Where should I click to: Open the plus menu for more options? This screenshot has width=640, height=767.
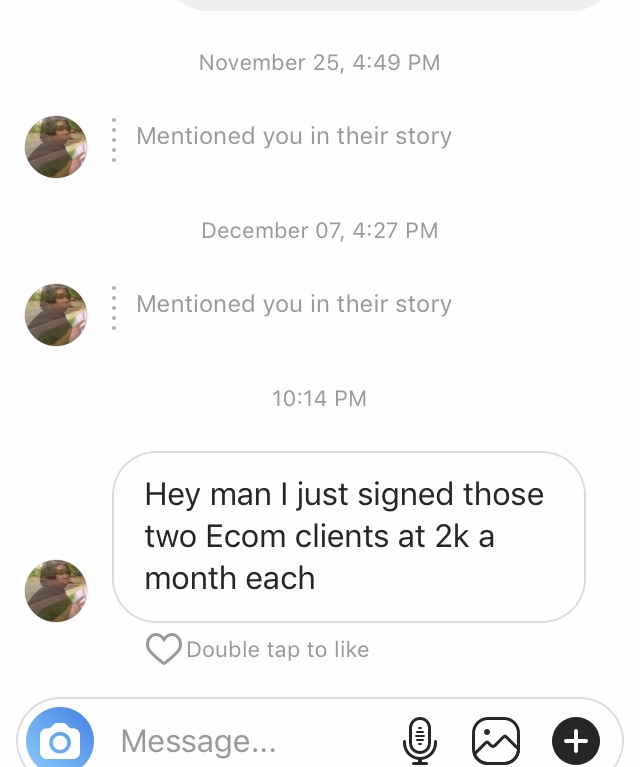click(576, 741)
